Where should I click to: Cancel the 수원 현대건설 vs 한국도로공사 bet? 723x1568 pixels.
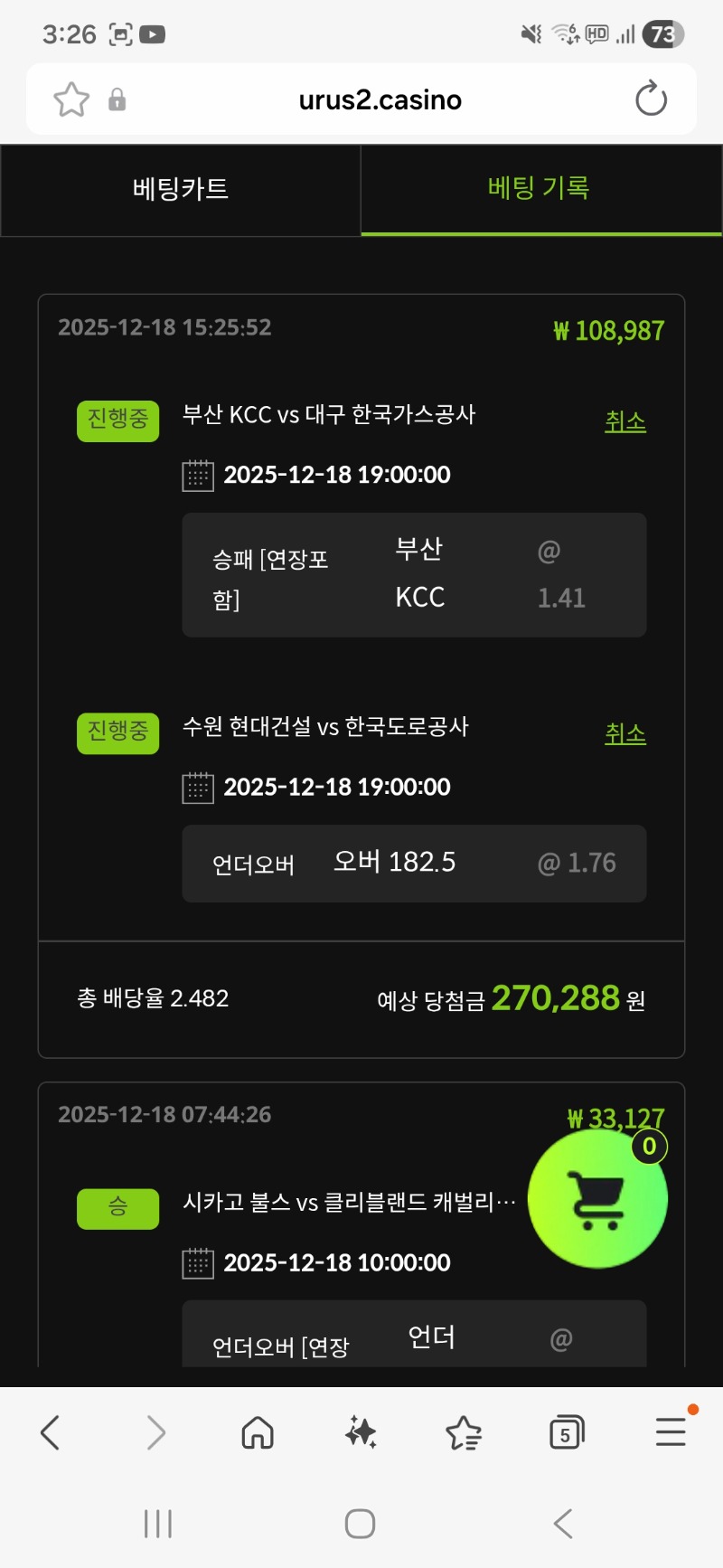click(x=624, y=733)
